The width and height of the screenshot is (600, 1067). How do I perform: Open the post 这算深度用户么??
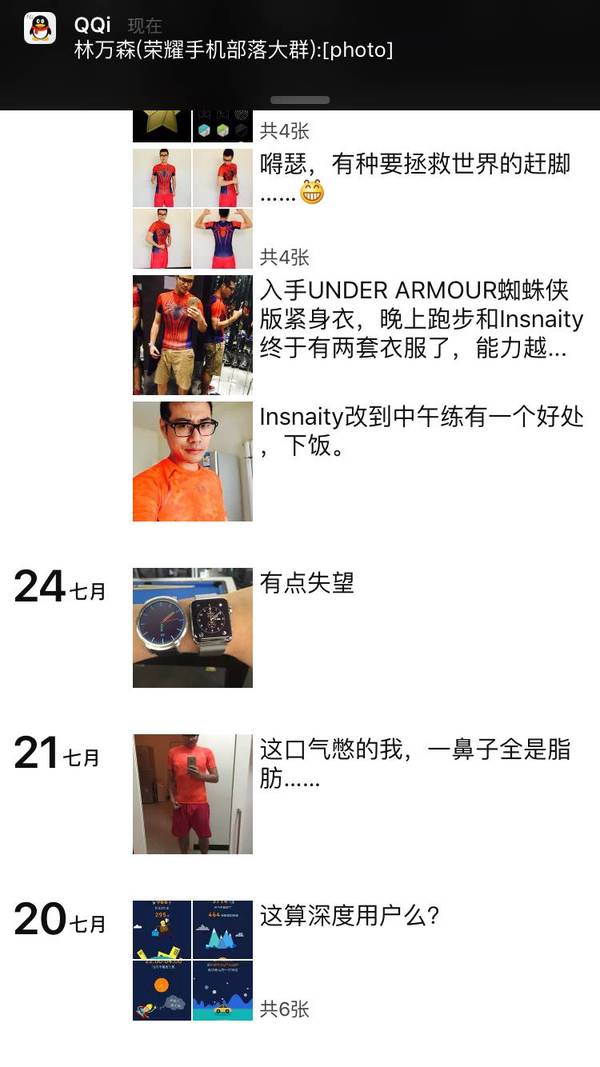point(350,915)
